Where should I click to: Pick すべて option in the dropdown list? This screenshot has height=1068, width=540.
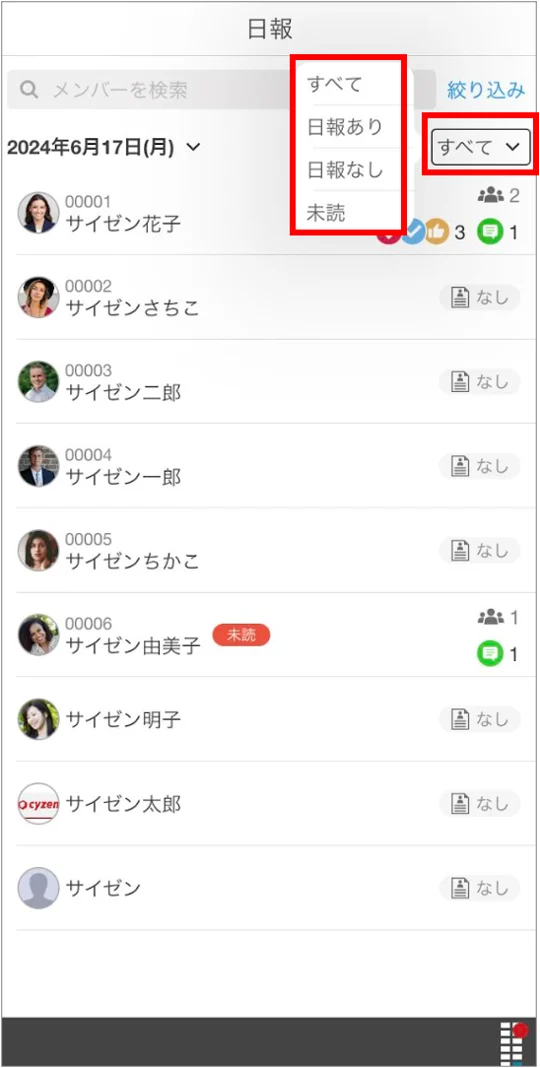click(345, 85)
